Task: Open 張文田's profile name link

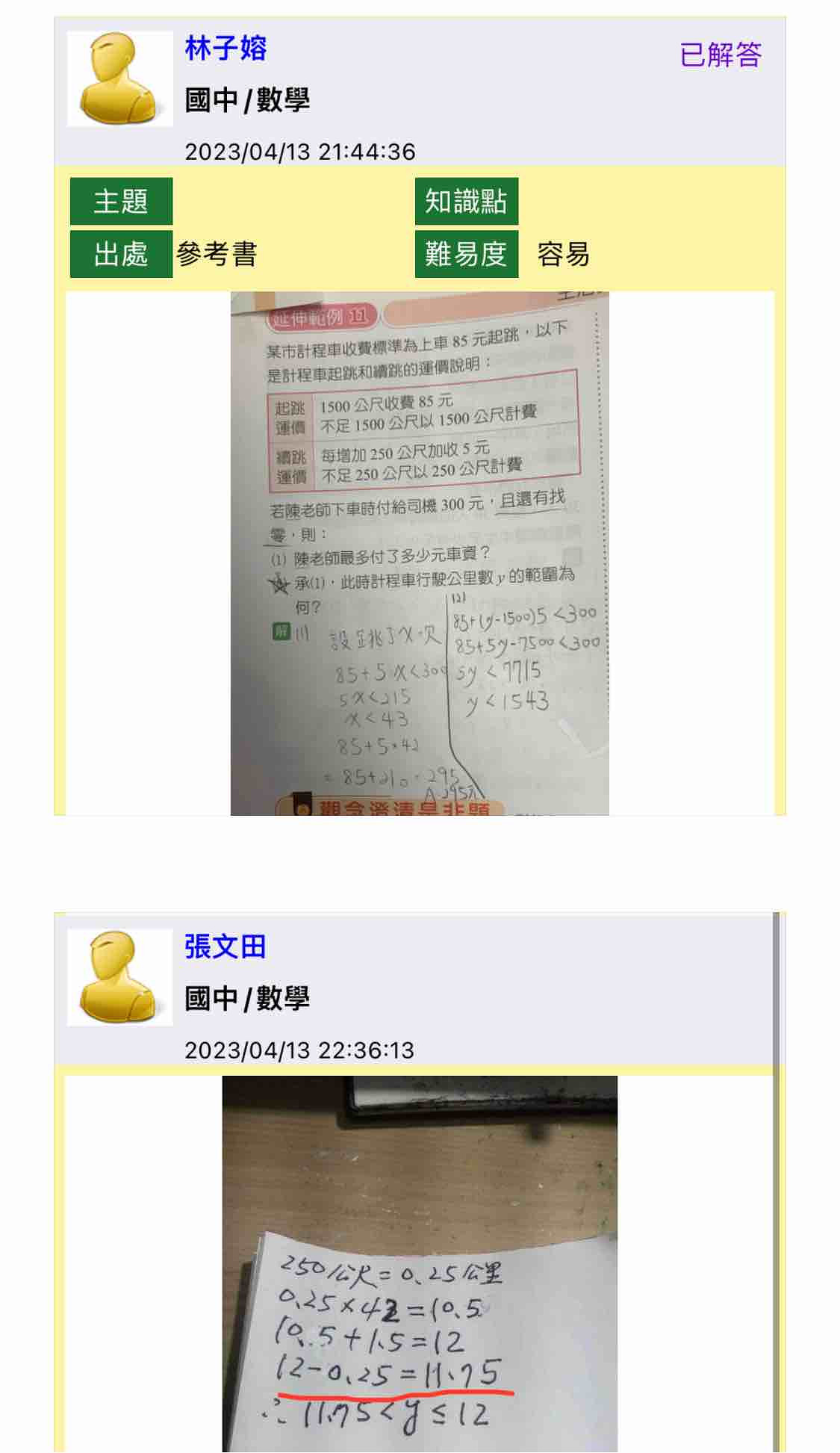Action: [x=225, y=947]
